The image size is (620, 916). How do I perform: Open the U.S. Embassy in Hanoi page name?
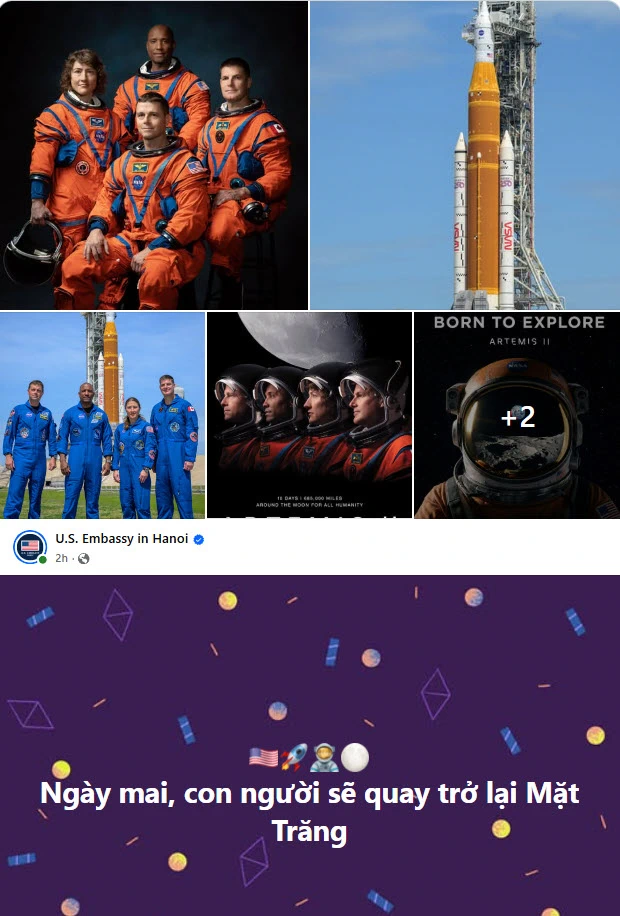pyautogui.click(x=122, y=539)
